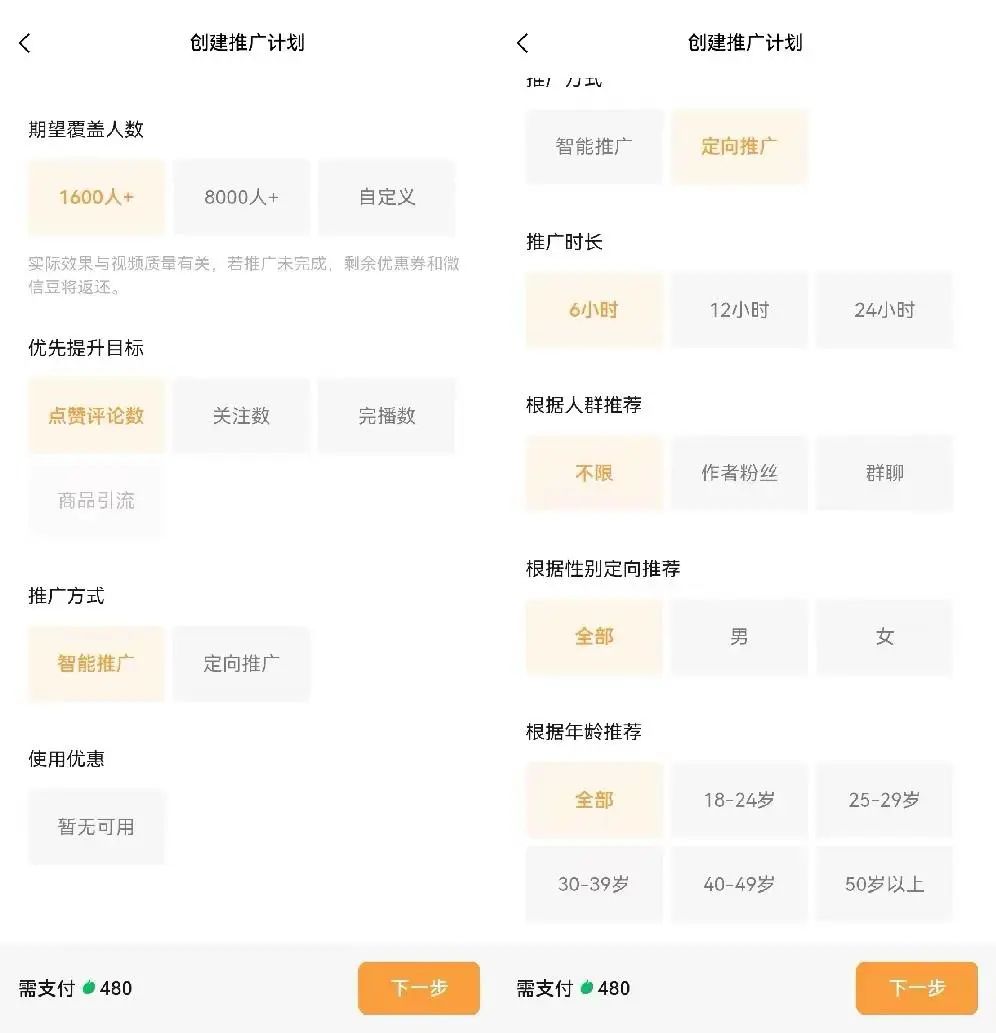The width and height of the screenshot is (996, 1033).
Task: Target 群聊 audience group
Action: click(885, 473)
